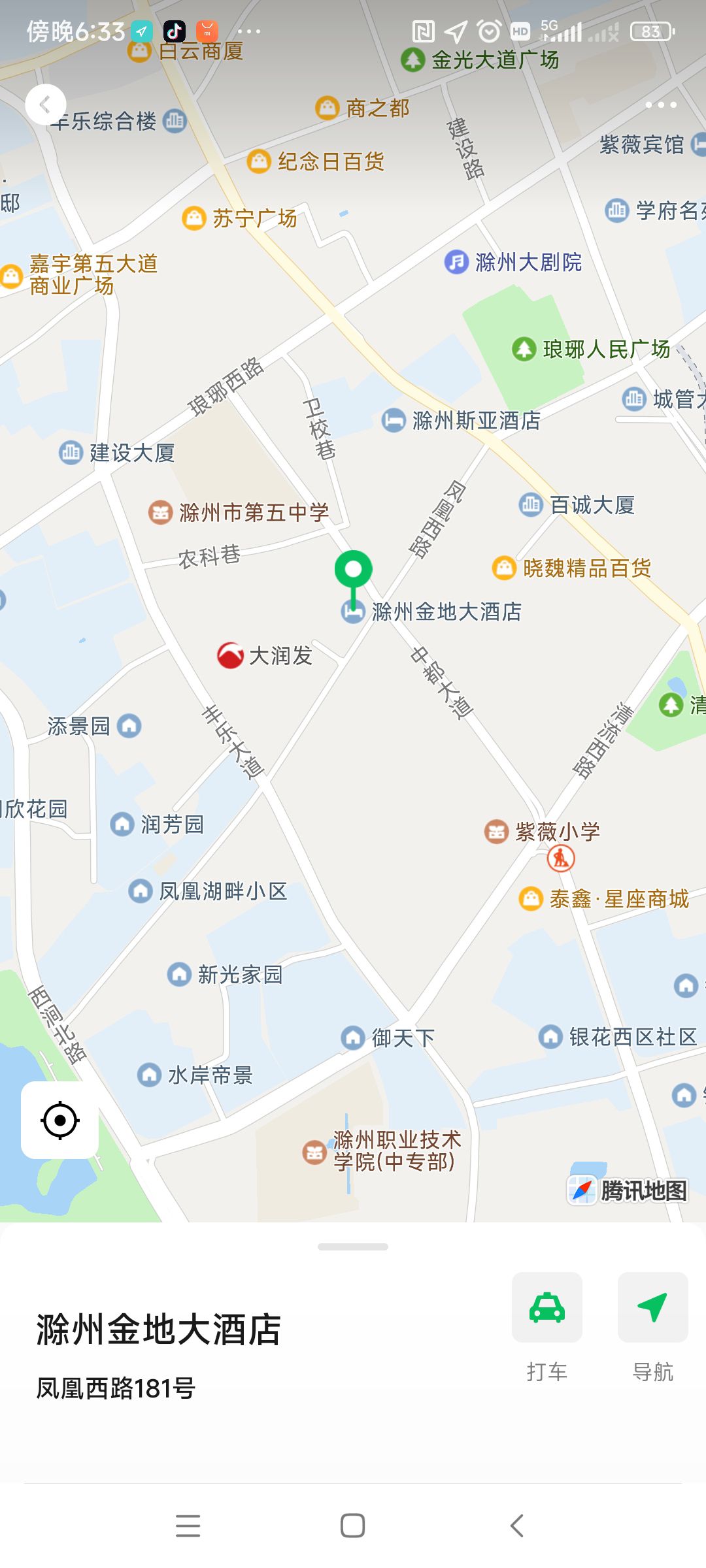The width and height of the screenshot is (706, 1568).
Task: Tap the 琅琊人民广场 park marker
Action: (524, 349)
